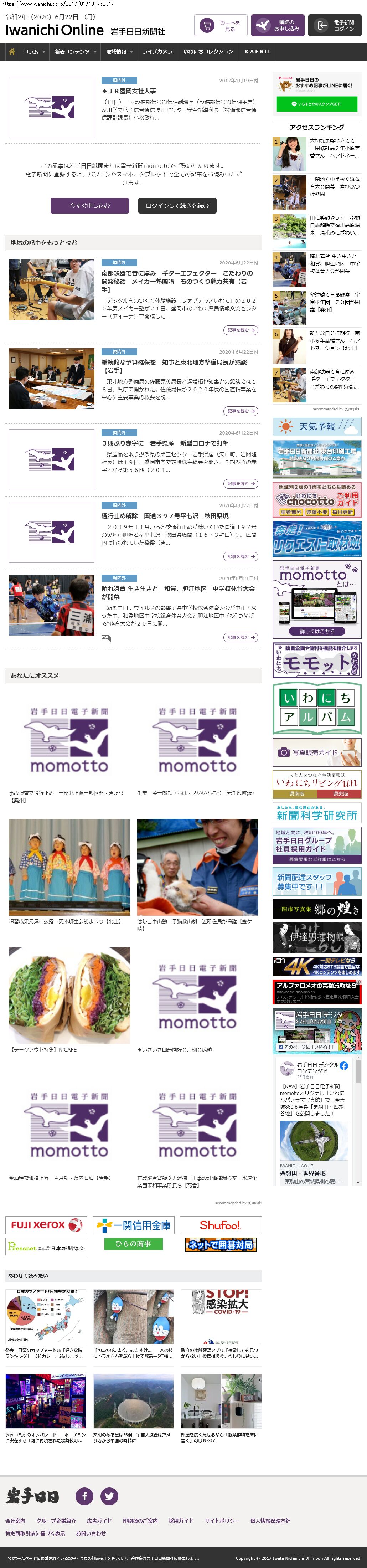The image size is (367, 1568).
Task: Tap the LINE いちもそのスタンプGET button
Action: [x=316, y=104]
